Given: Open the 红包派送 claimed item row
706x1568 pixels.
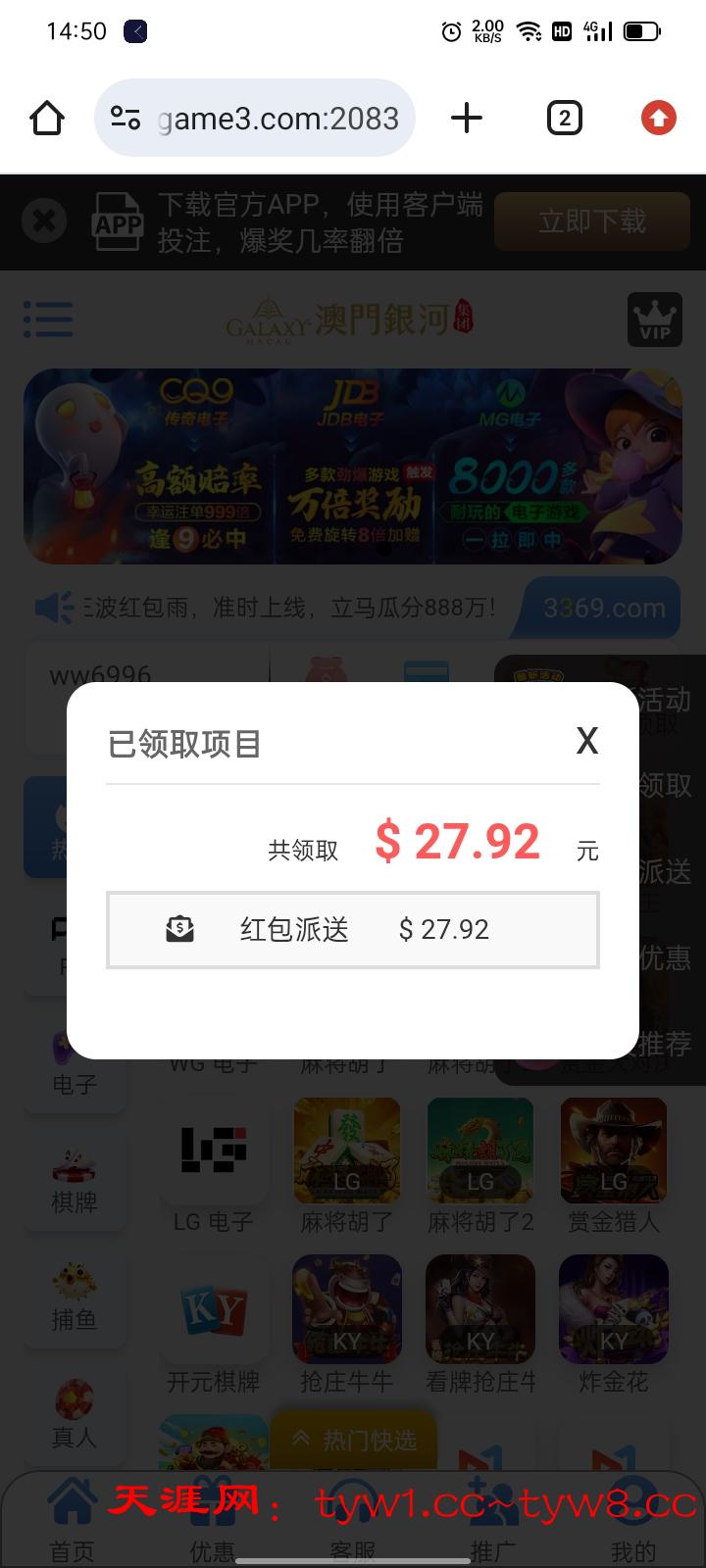Looking at the screenshot, I should coord(353,929).
